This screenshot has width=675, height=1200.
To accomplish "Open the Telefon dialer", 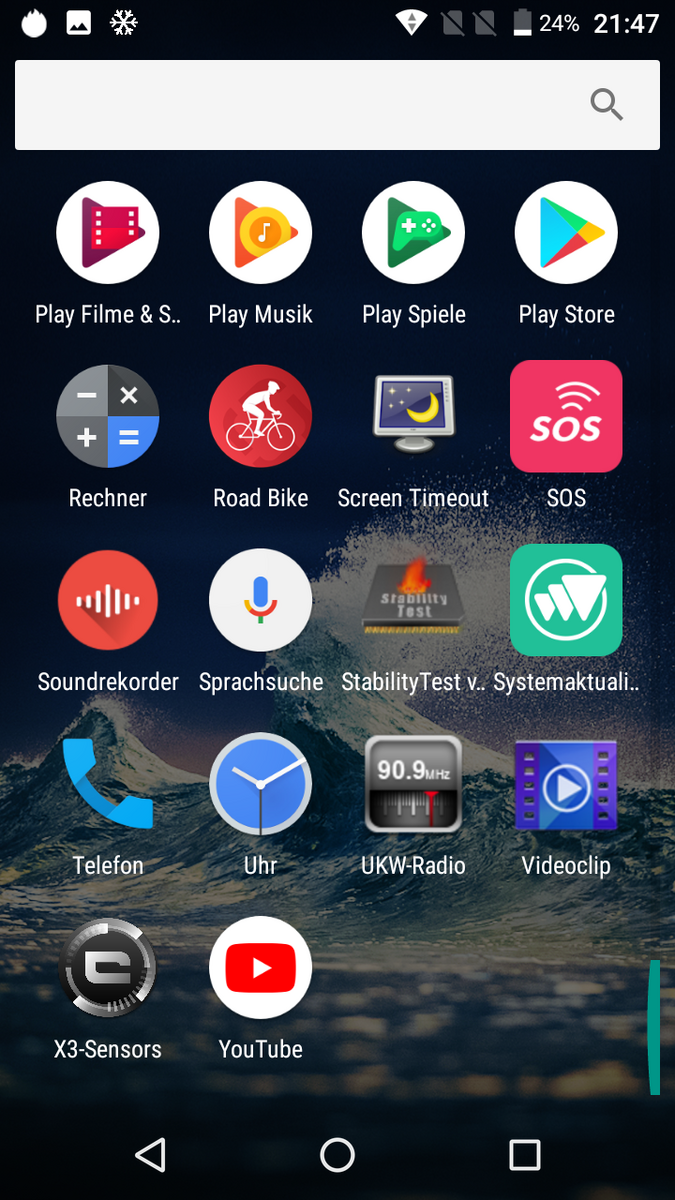I will pyautogui.click(x=108, y=784).
